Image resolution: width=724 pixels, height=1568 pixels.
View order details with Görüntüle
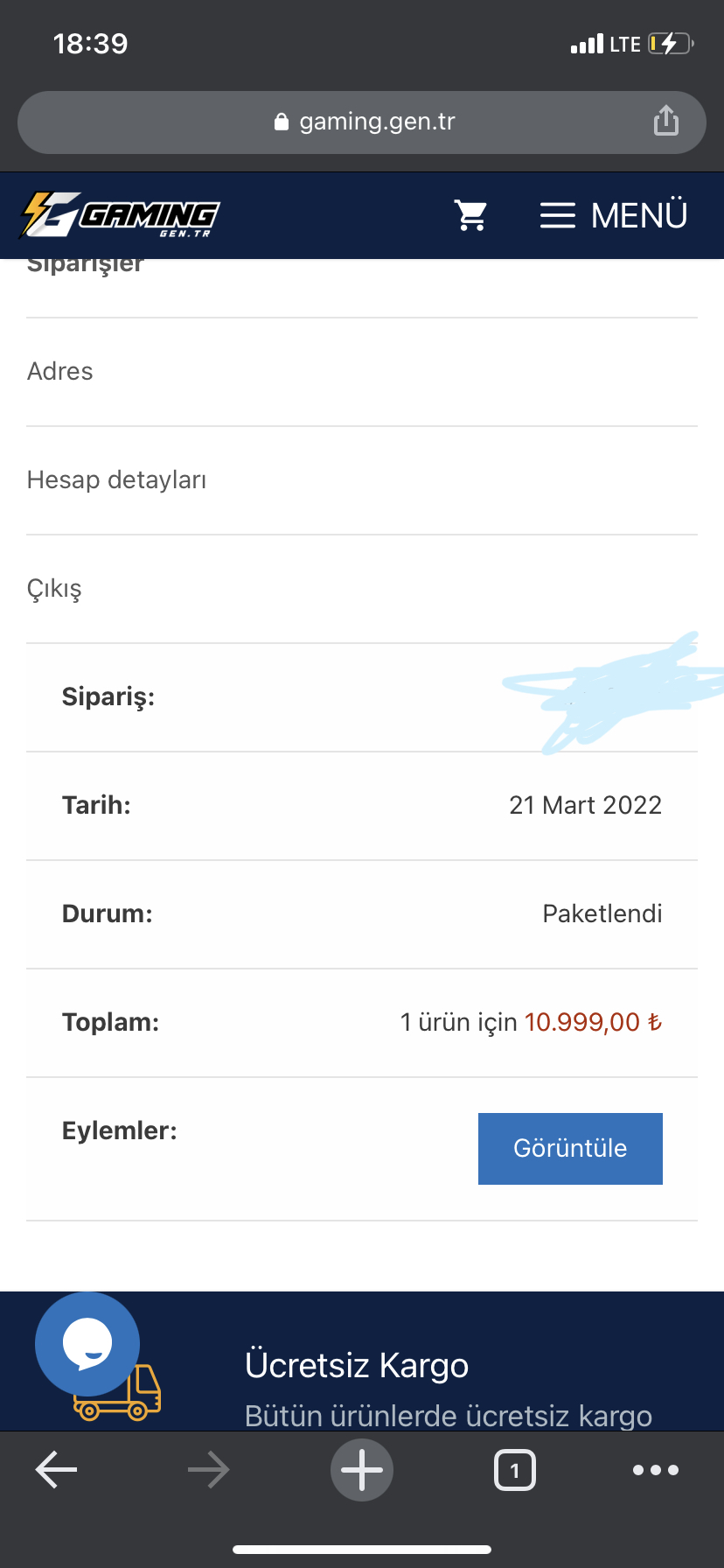(570, 1148)
